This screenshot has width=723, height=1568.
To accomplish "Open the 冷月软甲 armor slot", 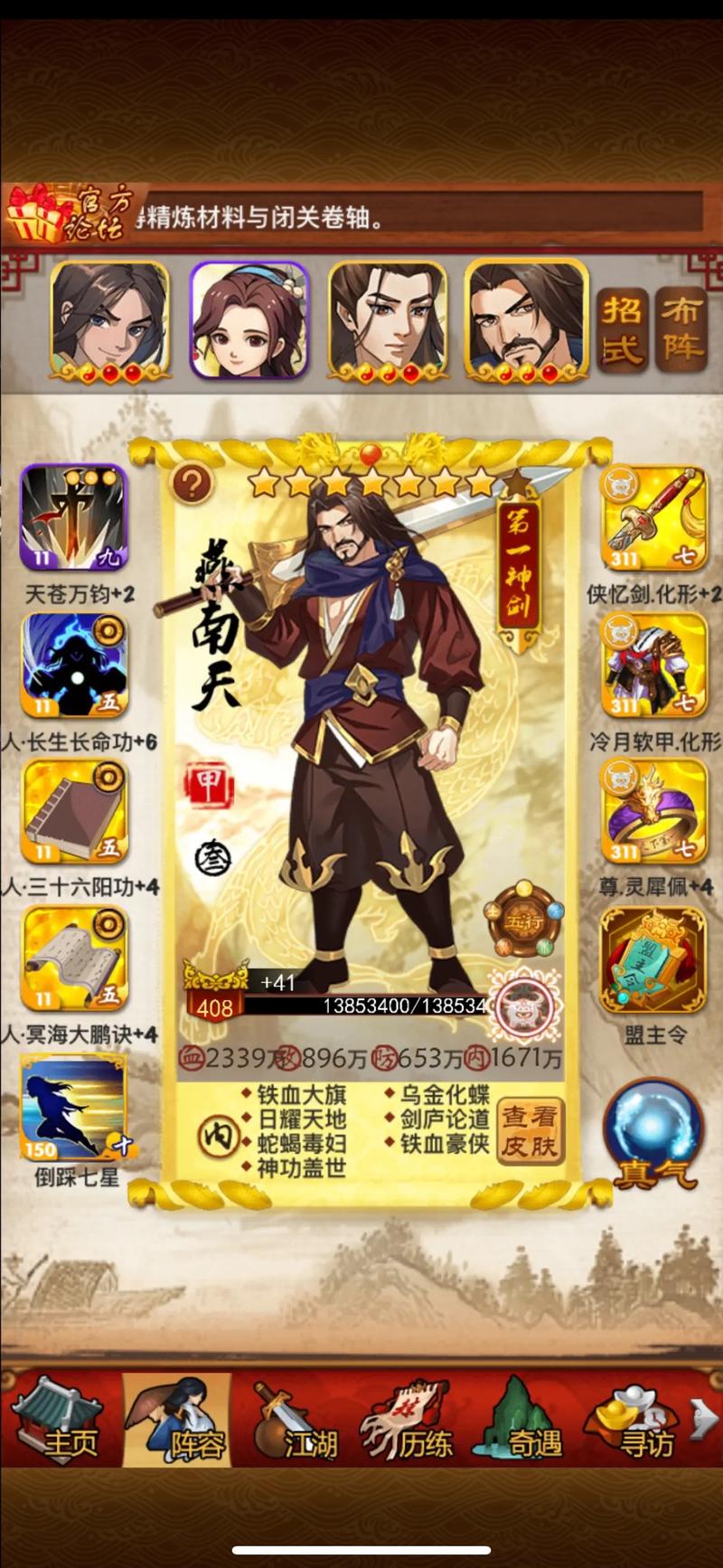I will click(x=654, y=665).
